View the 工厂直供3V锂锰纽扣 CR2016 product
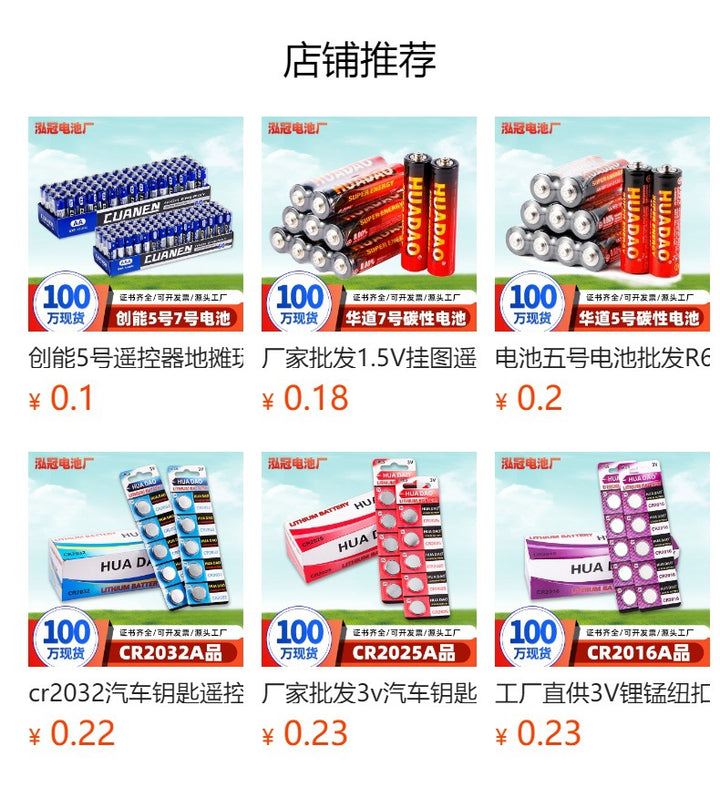This screenshot has height=787, width=720. coord(602,560)
